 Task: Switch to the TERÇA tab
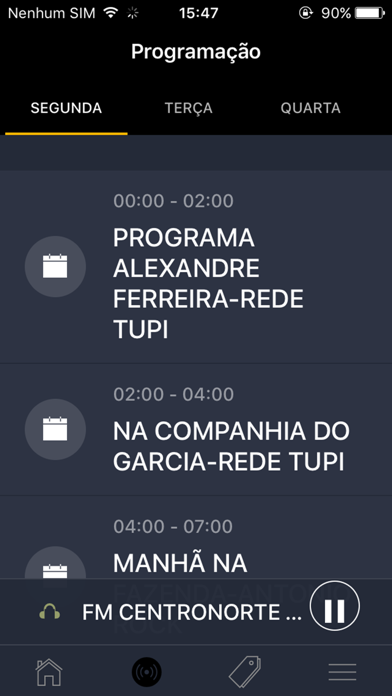189,108
